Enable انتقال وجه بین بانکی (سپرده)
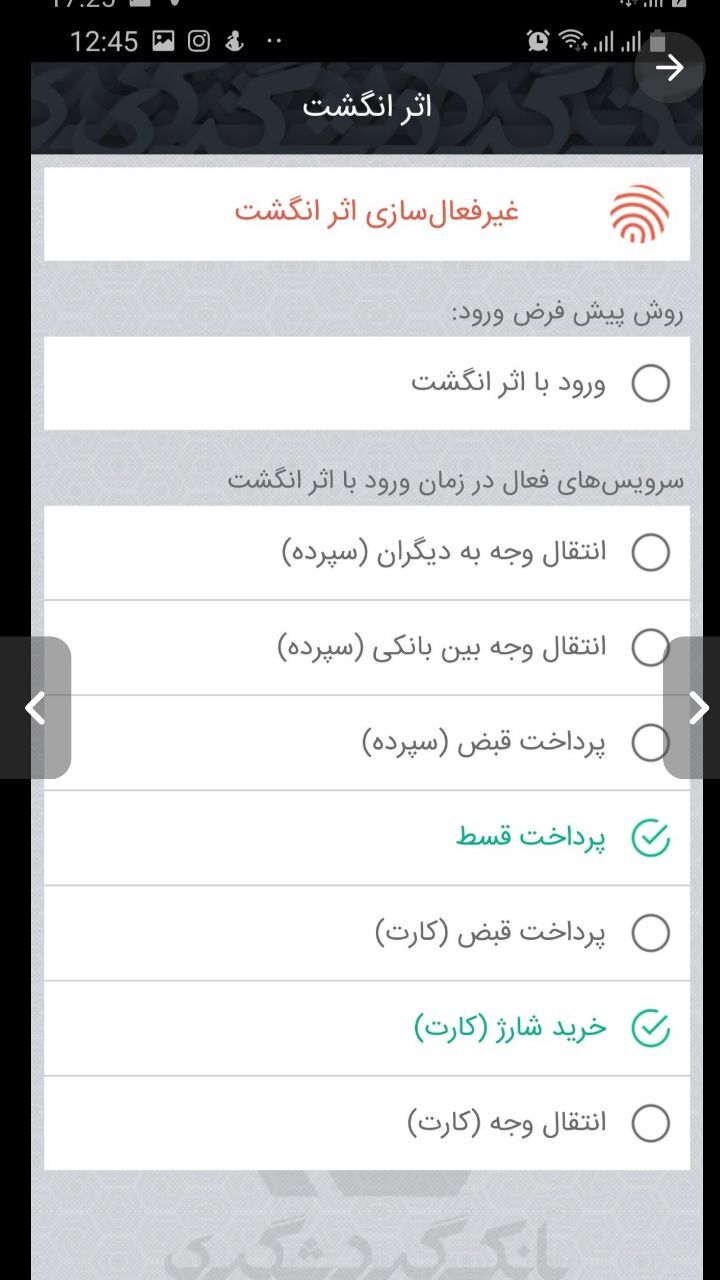 coord(650,648)
